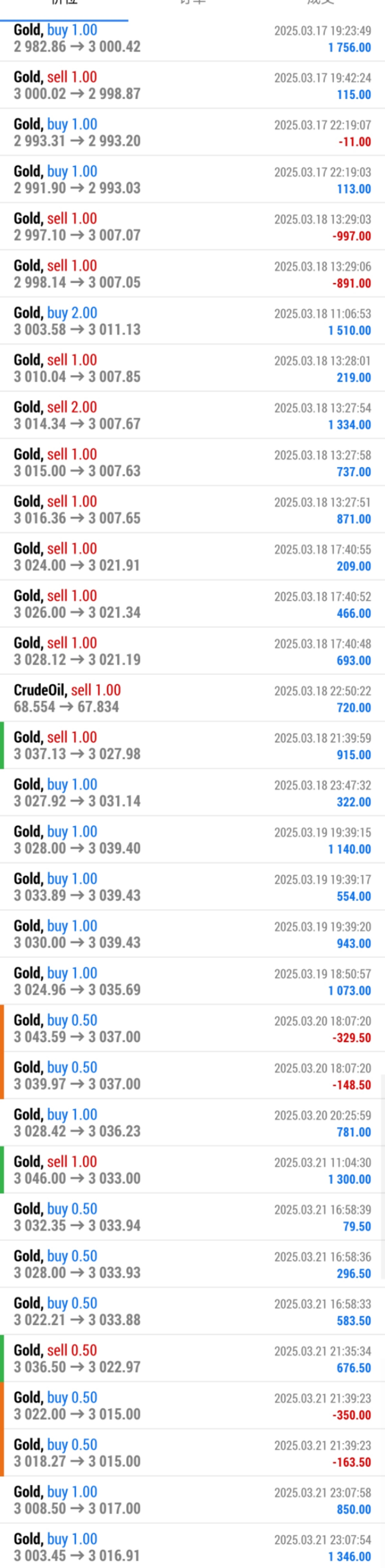The width and height of the screenshot is (385, 1568).
Task: Expand the Gold sell from 3 000.02
Action: [x=192, y=85]
